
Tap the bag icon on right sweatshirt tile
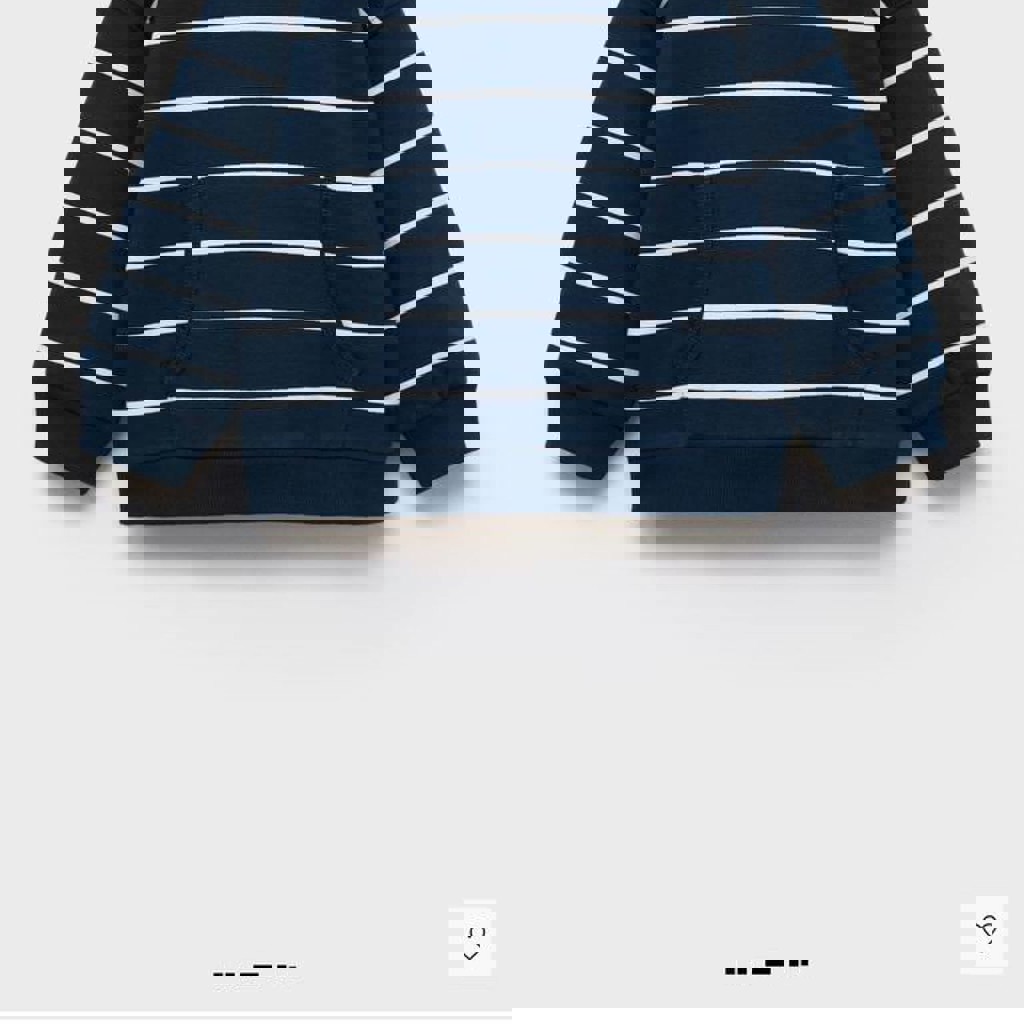pyautogui.click(x=986, y=935)
